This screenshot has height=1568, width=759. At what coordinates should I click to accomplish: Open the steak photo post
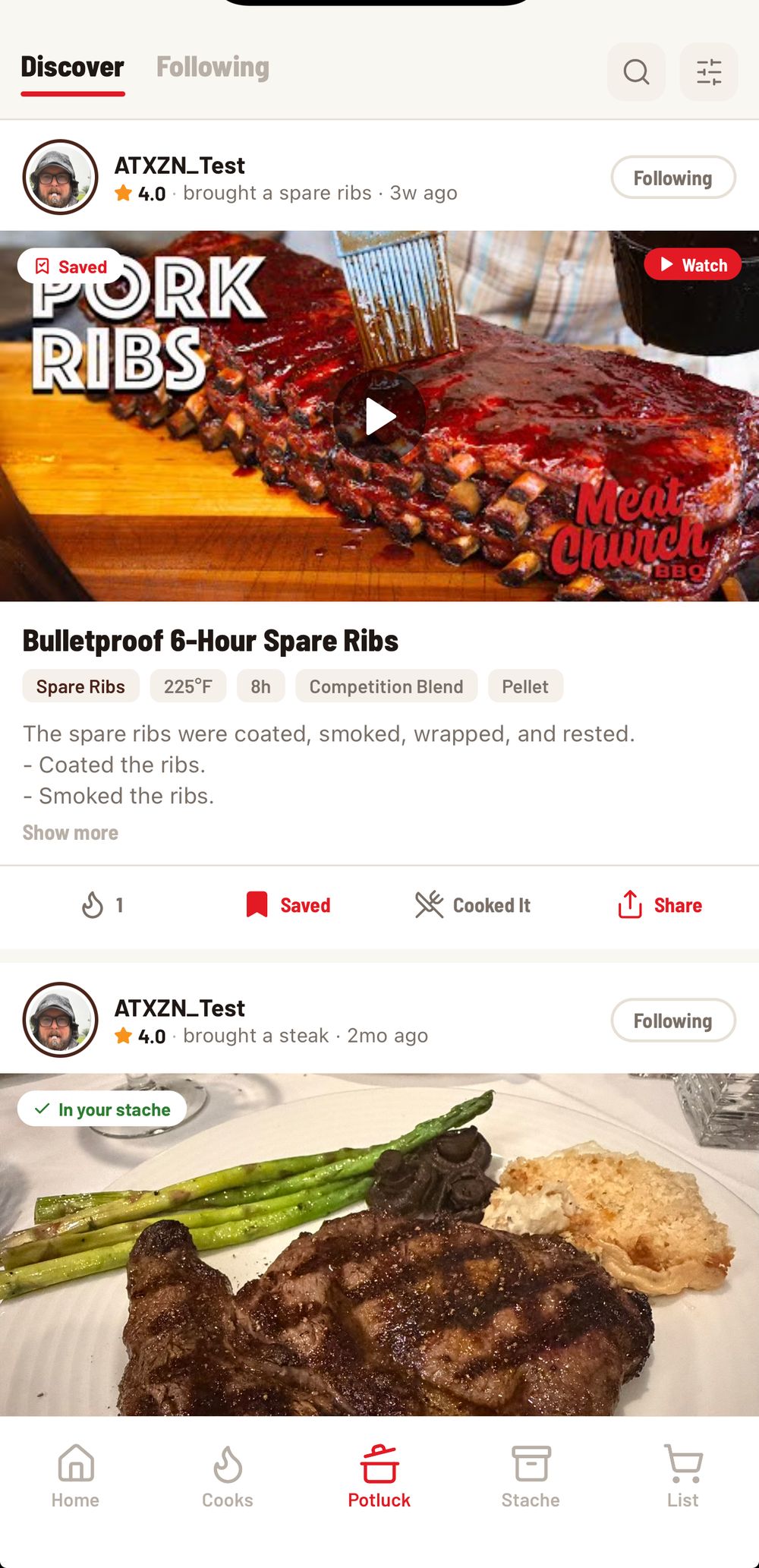click(x=379, y=1245)
